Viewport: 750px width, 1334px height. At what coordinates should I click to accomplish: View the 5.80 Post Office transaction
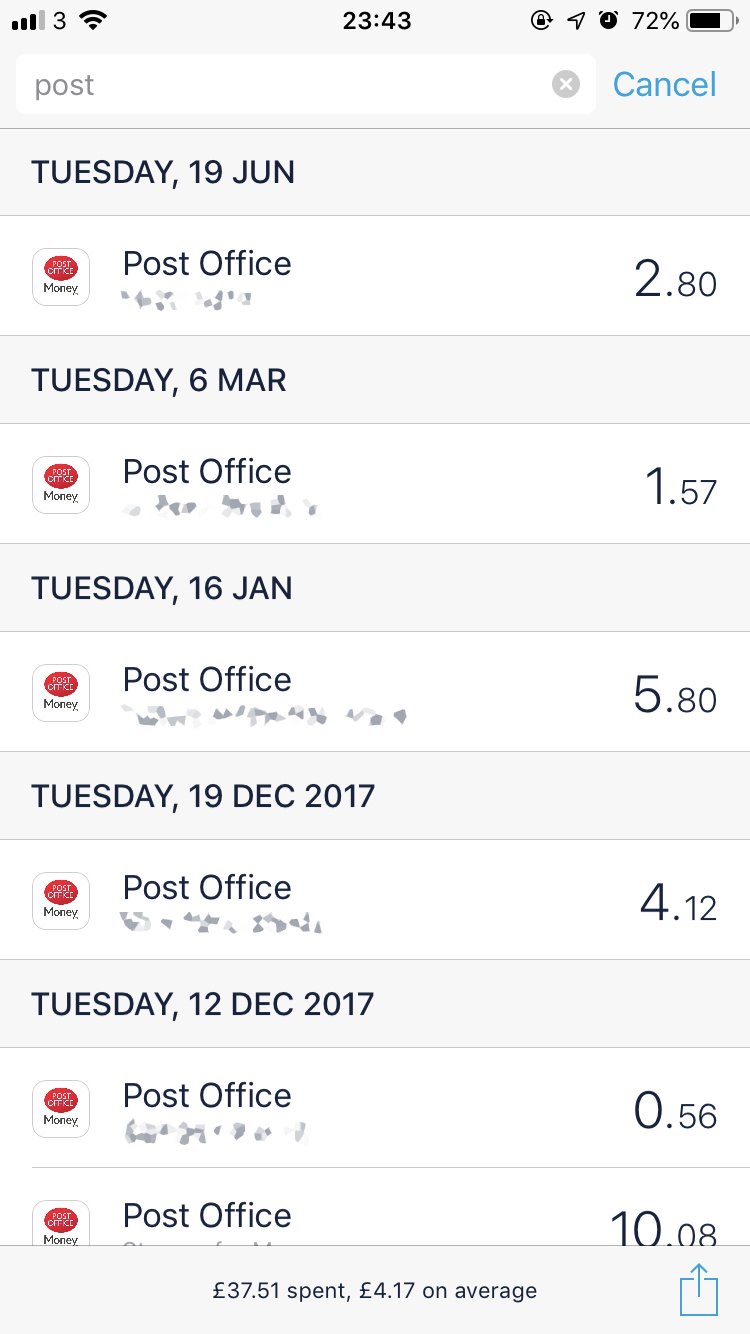coord(375,692)
